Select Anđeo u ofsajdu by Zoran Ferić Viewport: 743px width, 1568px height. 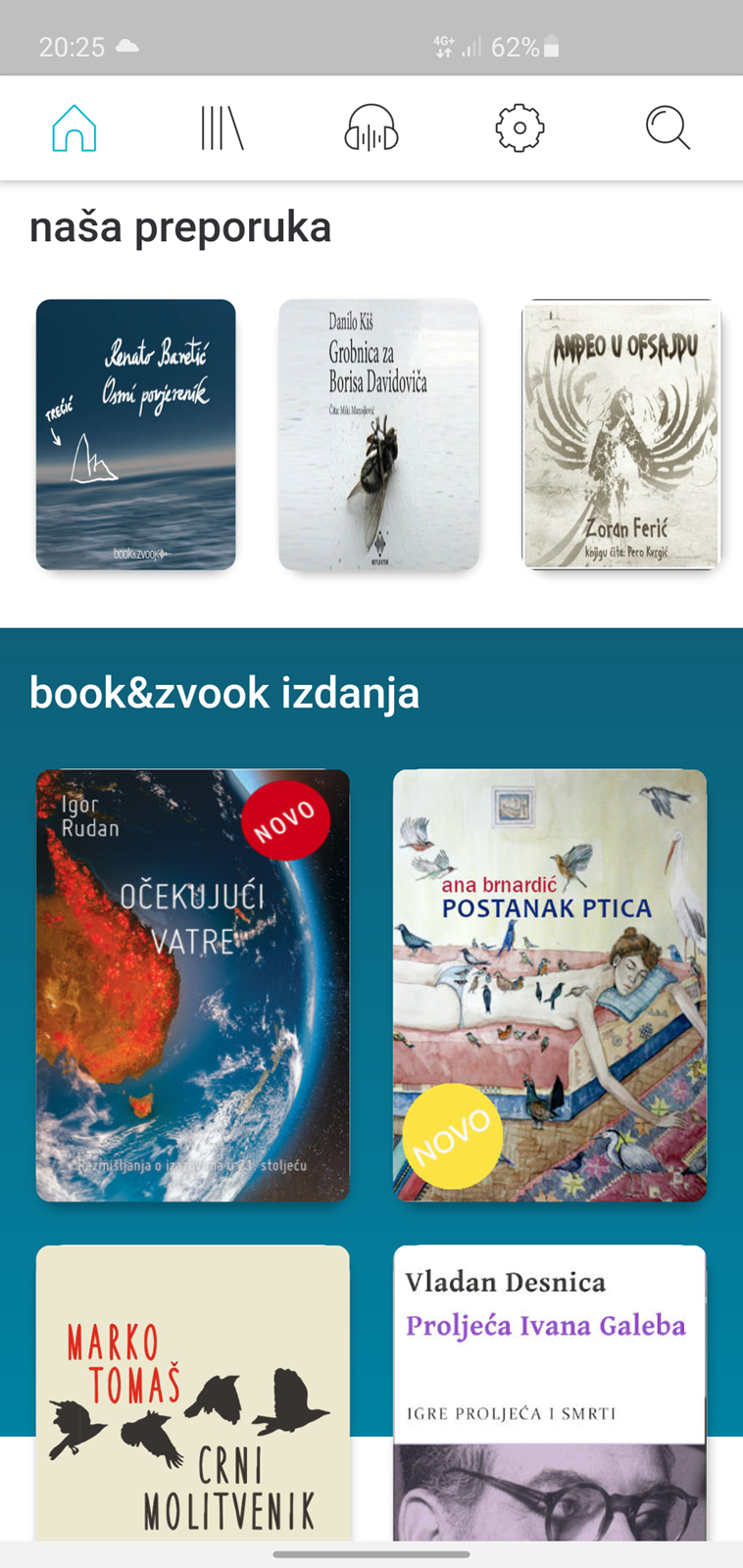(x=621, y=434)
